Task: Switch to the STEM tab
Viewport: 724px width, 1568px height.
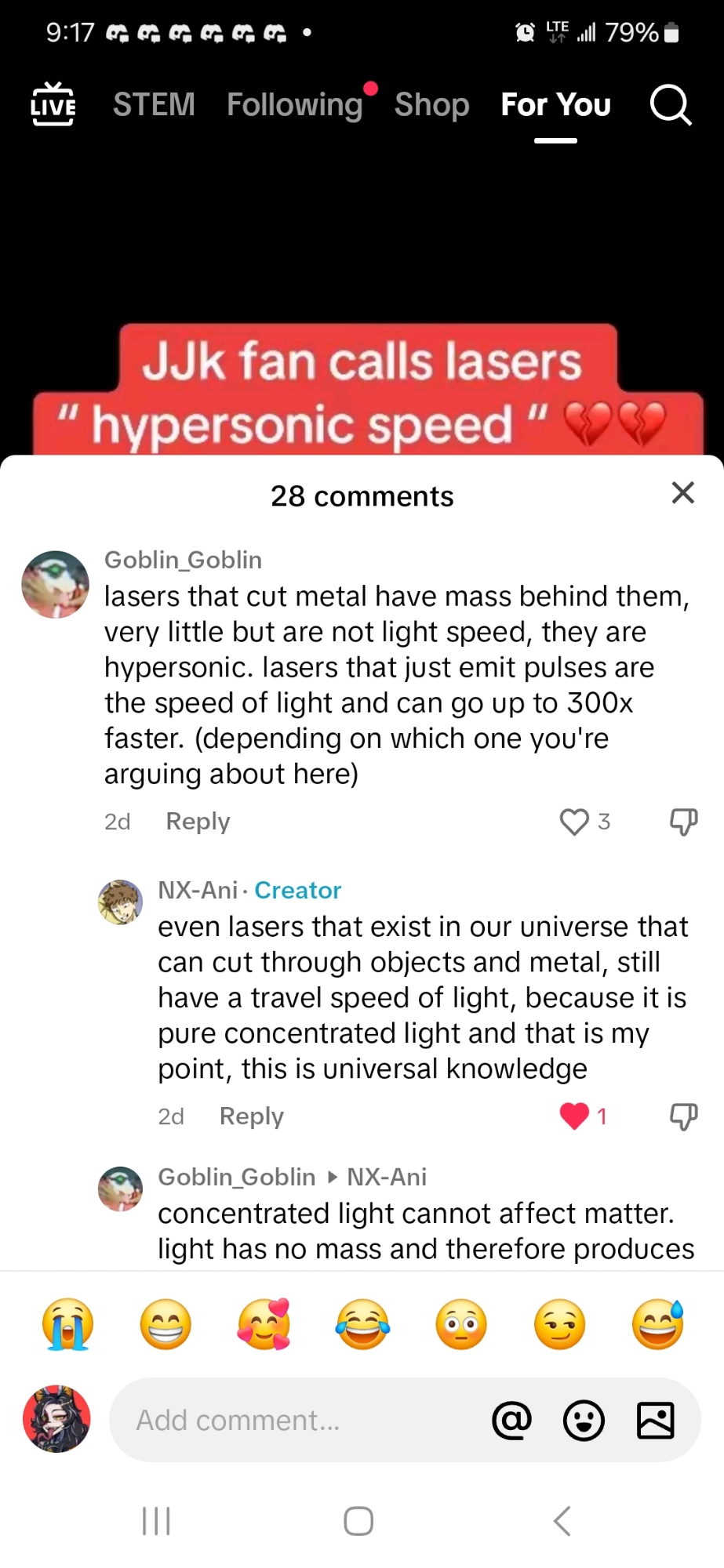Action: (154, 105)
